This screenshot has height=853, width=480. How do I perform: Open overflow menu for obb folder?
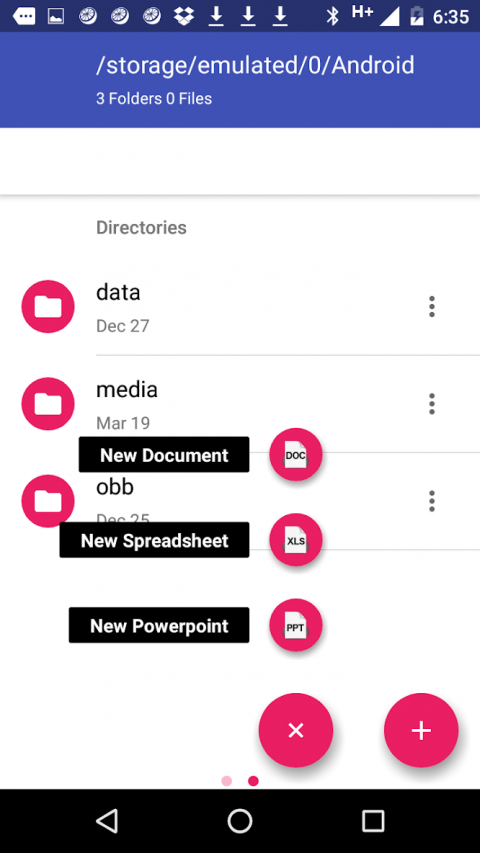pyautogui.click(x=432, y=501)
